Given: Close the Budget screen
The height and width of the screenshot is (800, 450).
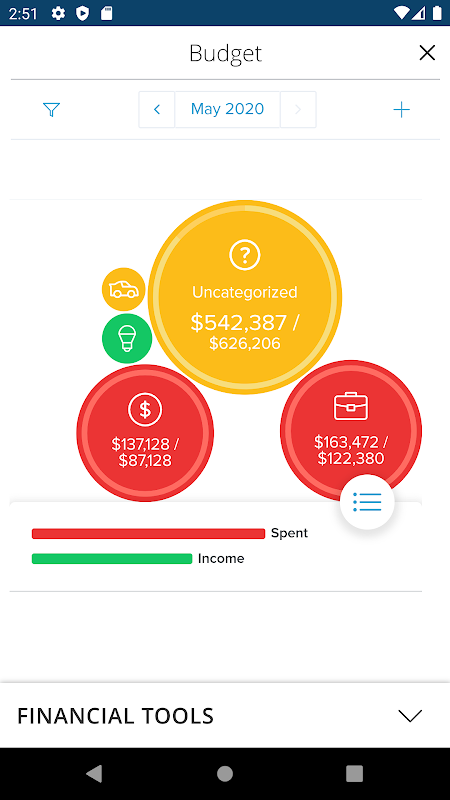Looking at the screenshot, I should click(x=427, y=53).
